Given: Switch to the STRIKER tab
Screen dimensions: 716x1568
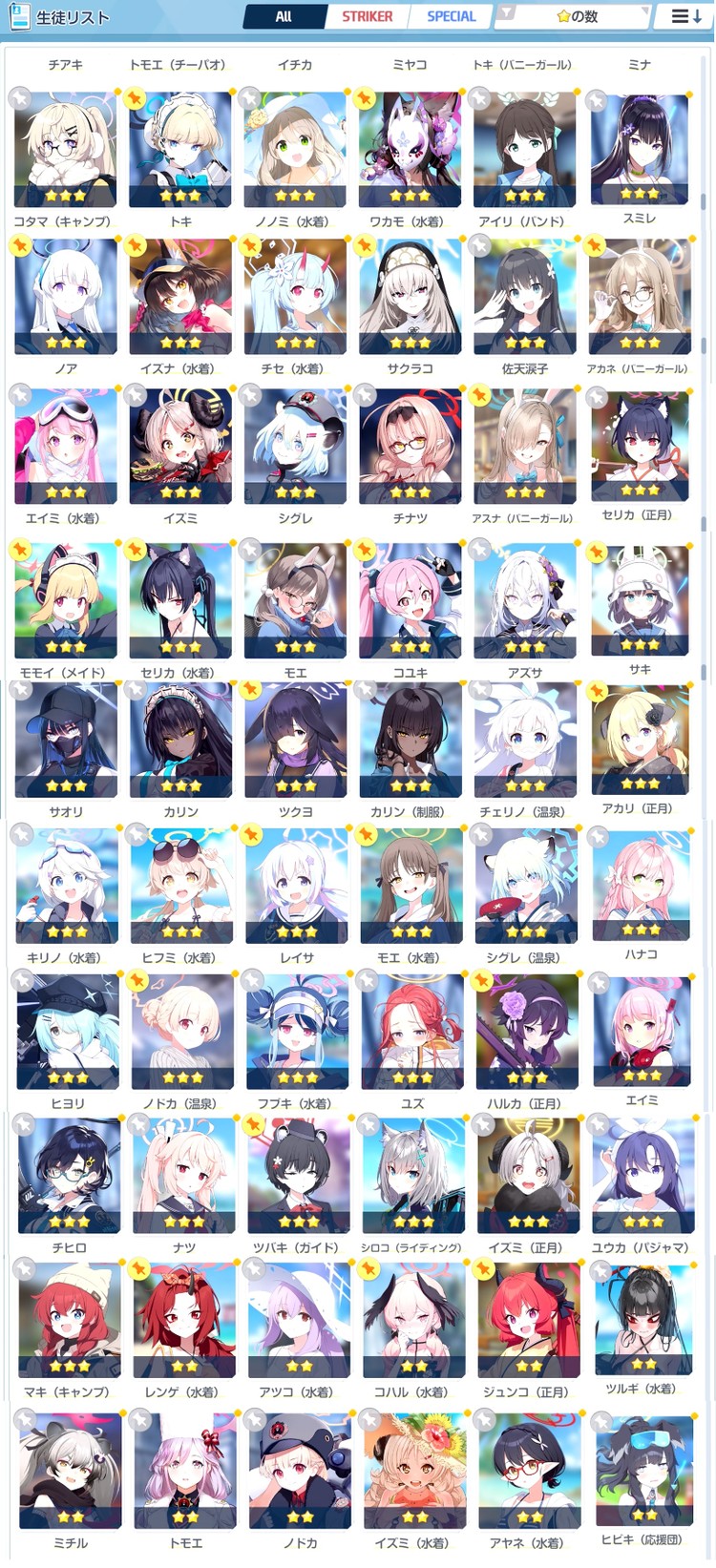Looking at the screenshot, I should (367, 16).
